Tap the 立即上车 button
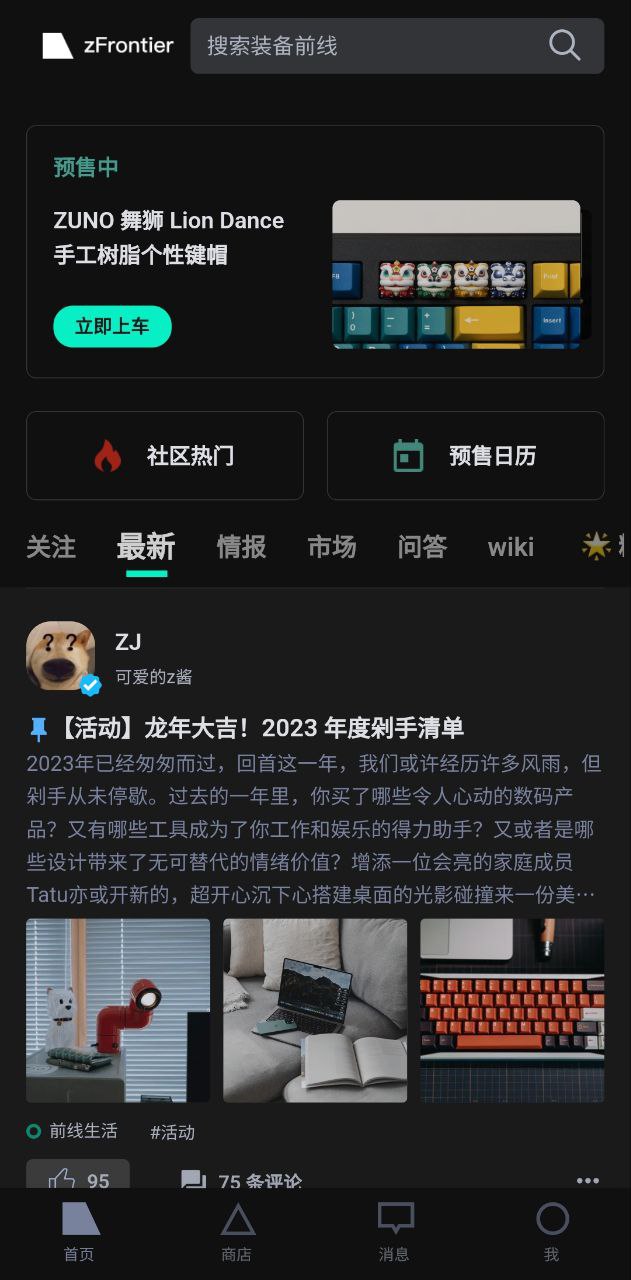 click(x=112, y=327)
